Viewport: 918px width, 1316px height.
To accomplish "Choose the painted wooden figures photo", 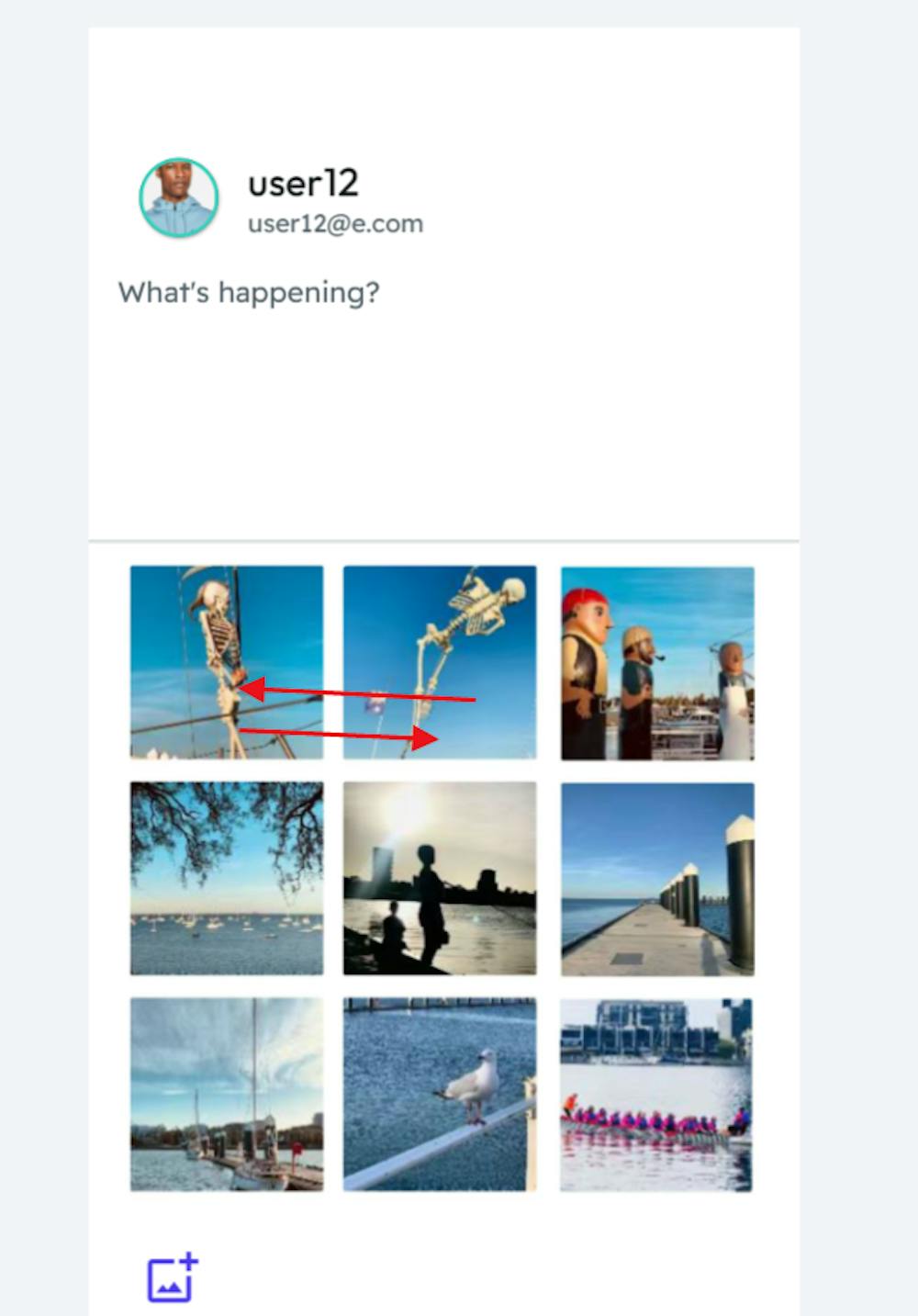I will pyautogui.click(x=657, y=663).
